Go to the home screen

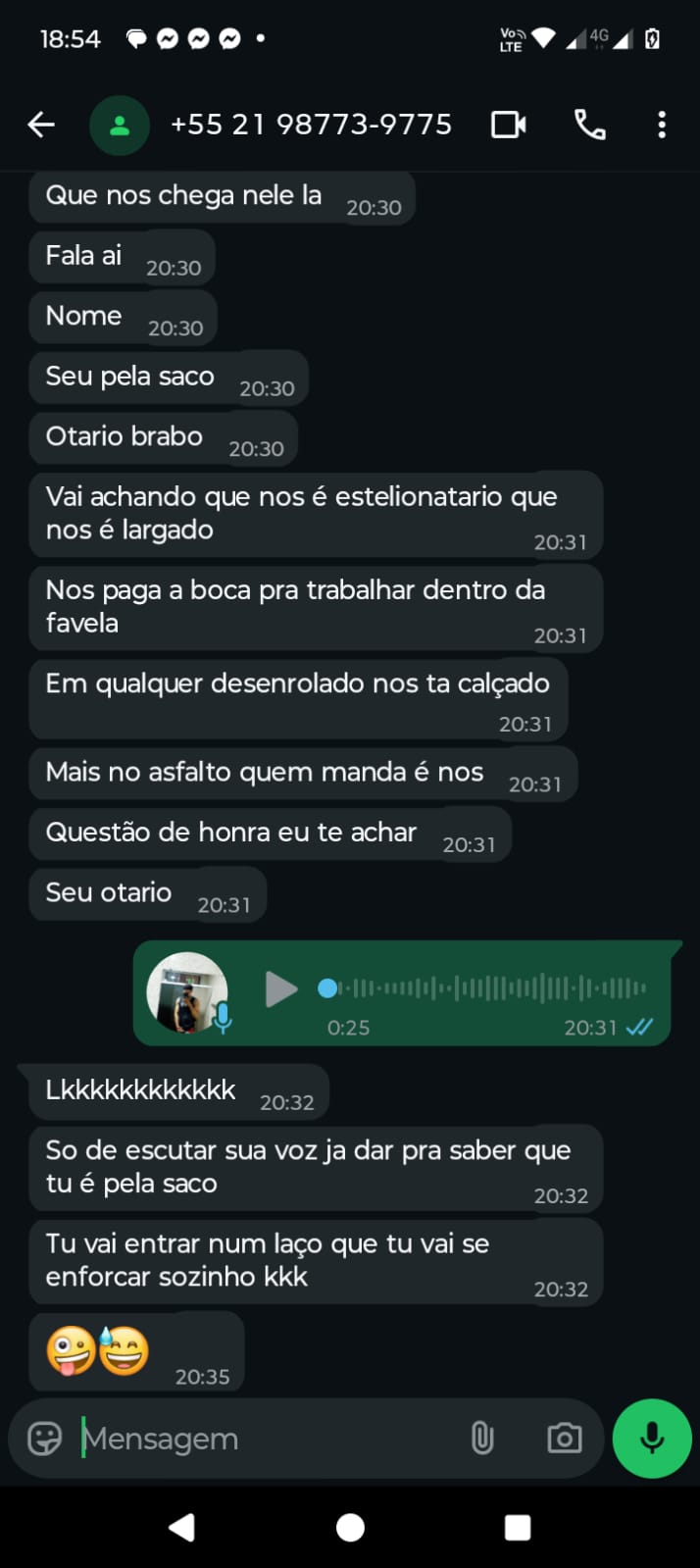(350, 1527)
